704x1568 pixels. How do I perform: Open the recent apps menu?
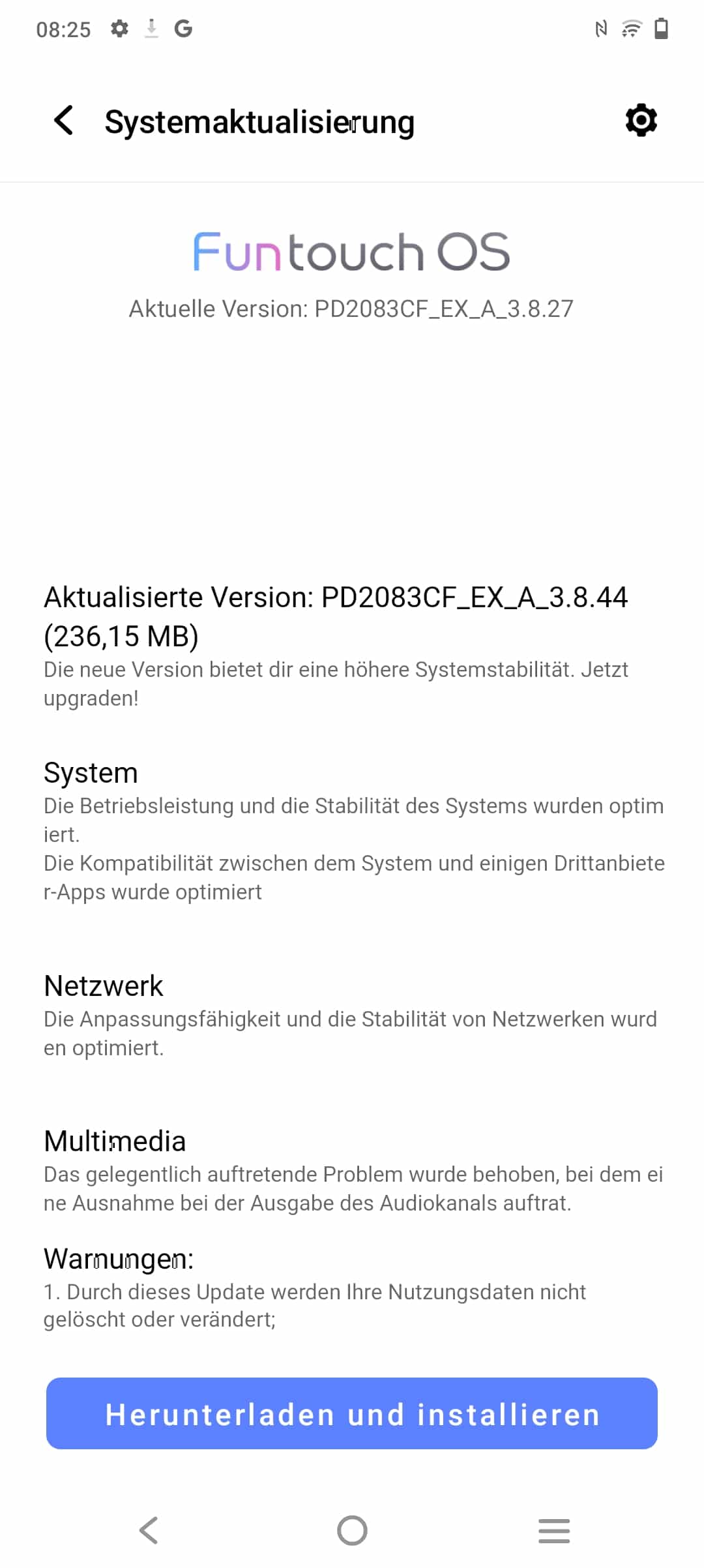tap(554, 1530)
